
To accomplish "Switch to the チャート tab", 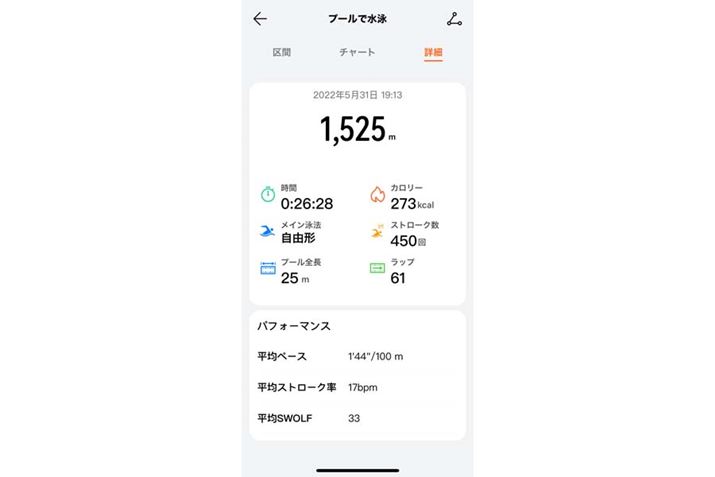I will [x=357, y=52].
